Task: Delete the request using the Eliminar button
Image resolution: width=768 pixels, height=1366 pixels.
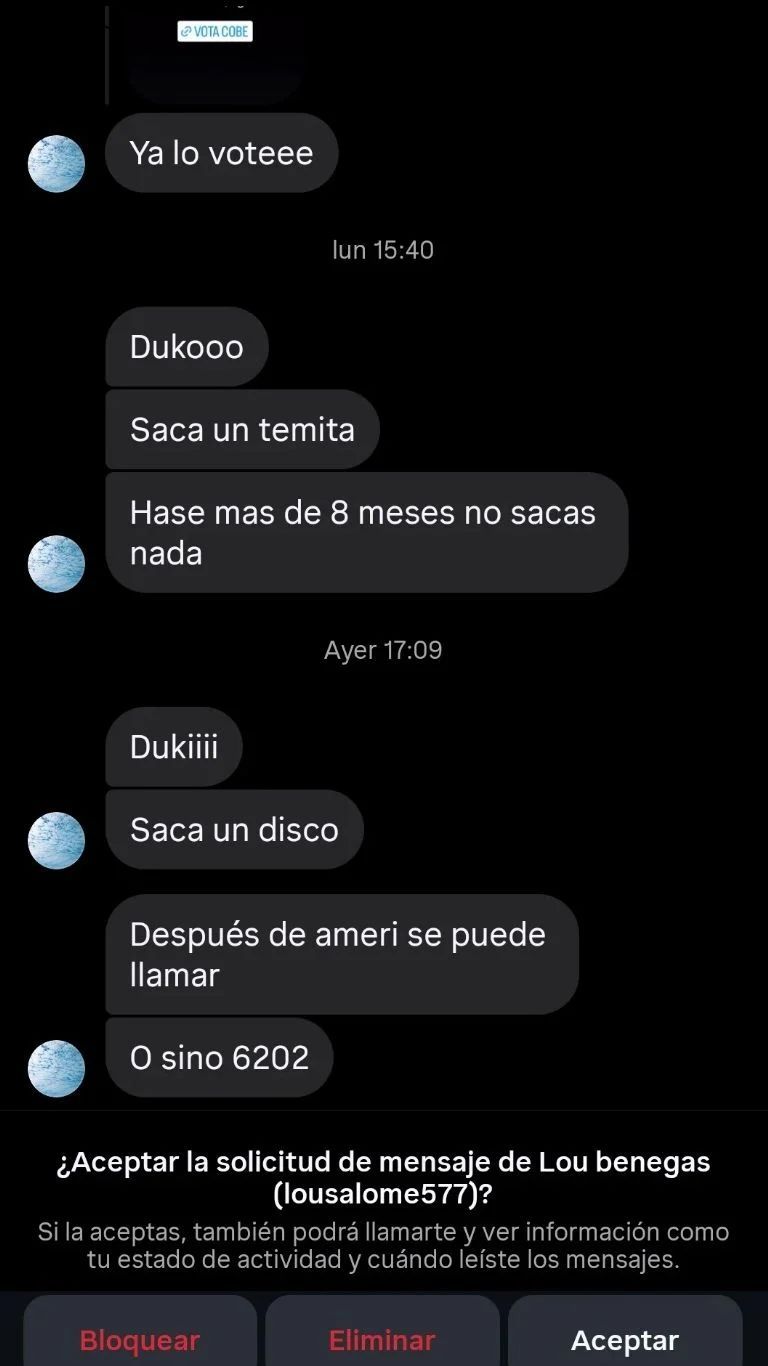Action: (x=383, y=1340)
